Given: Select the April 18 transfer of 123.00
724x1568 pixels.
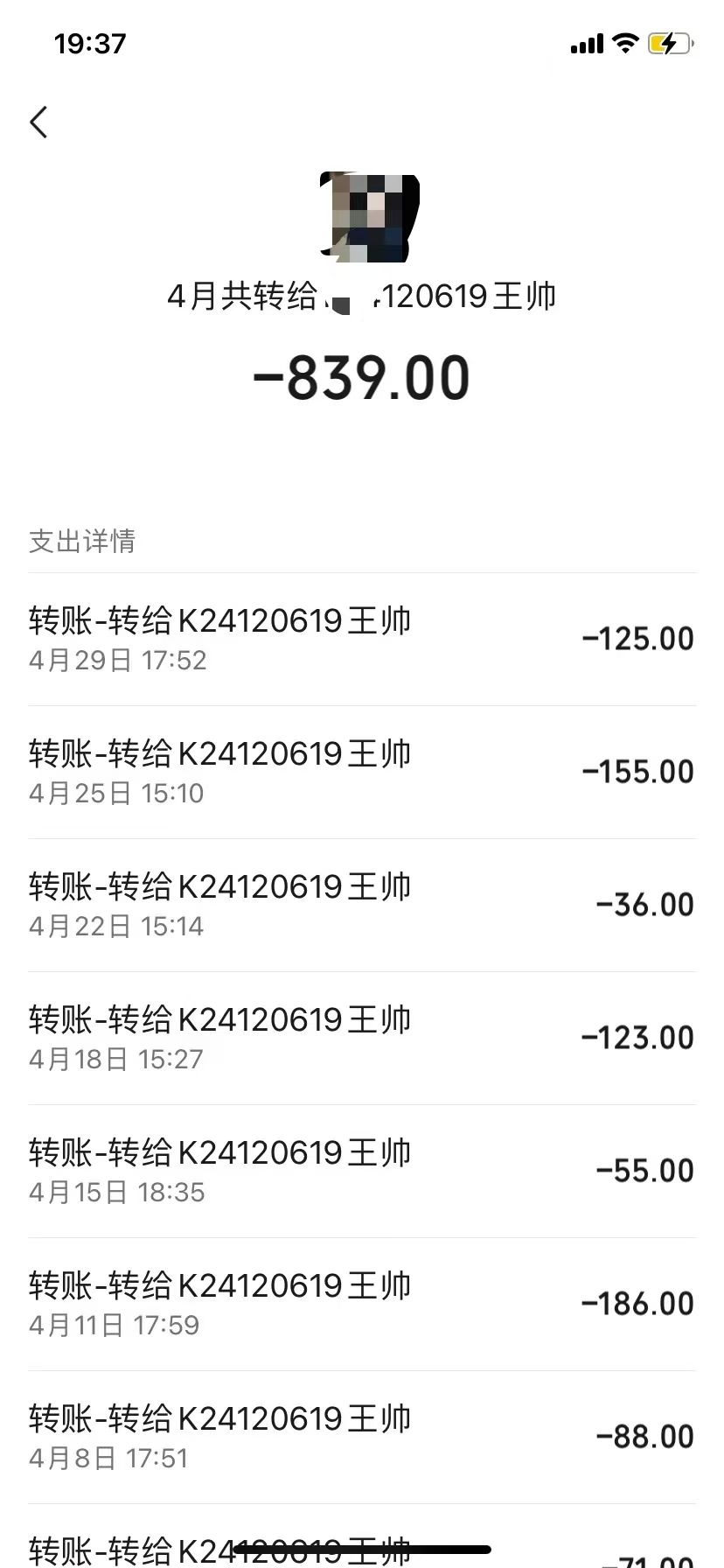Looking at the screenshot, I should 362,1039.
